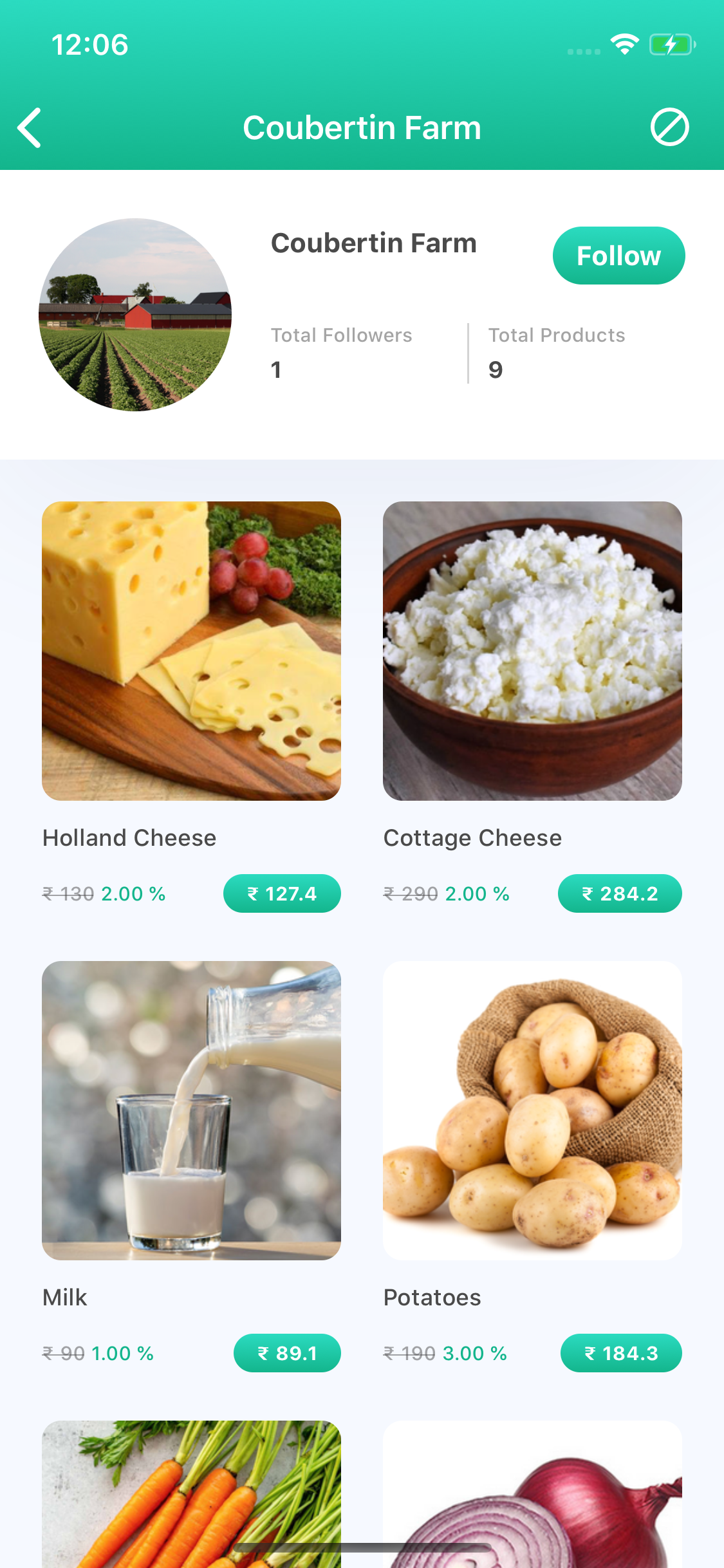The image size is (724, 1568).
Task: Tap the ₹ 127.4 price for Holland Cheese
Action: tap(282, 893)
